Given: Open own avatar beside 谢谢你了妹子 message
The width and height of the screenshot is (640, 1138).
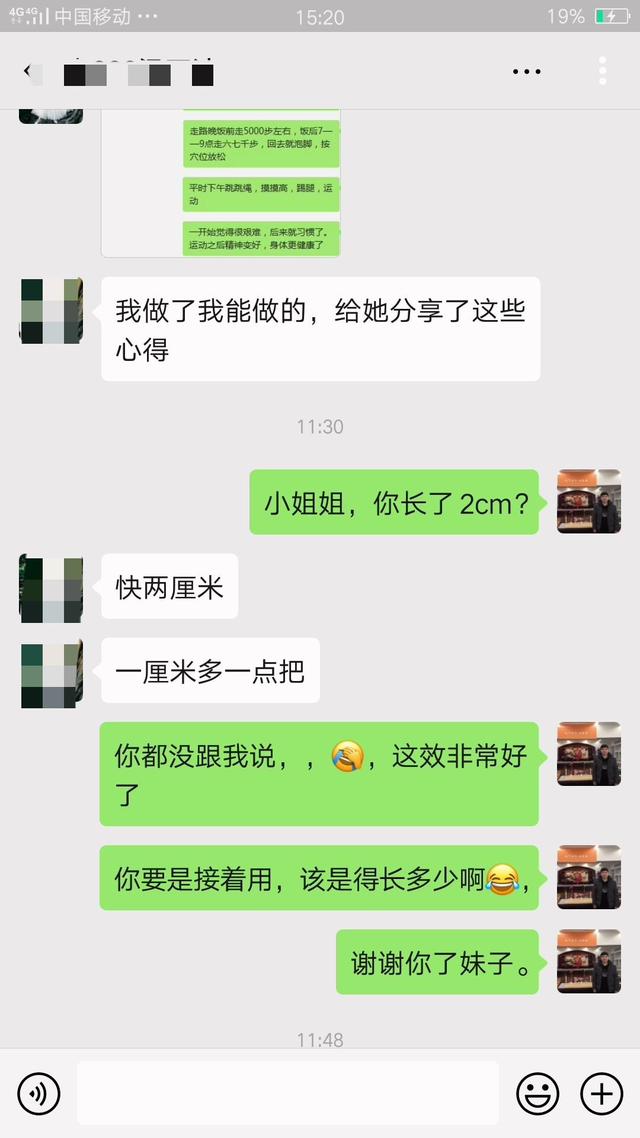Looking at the screenshot, I should click(x=589, y=961).
